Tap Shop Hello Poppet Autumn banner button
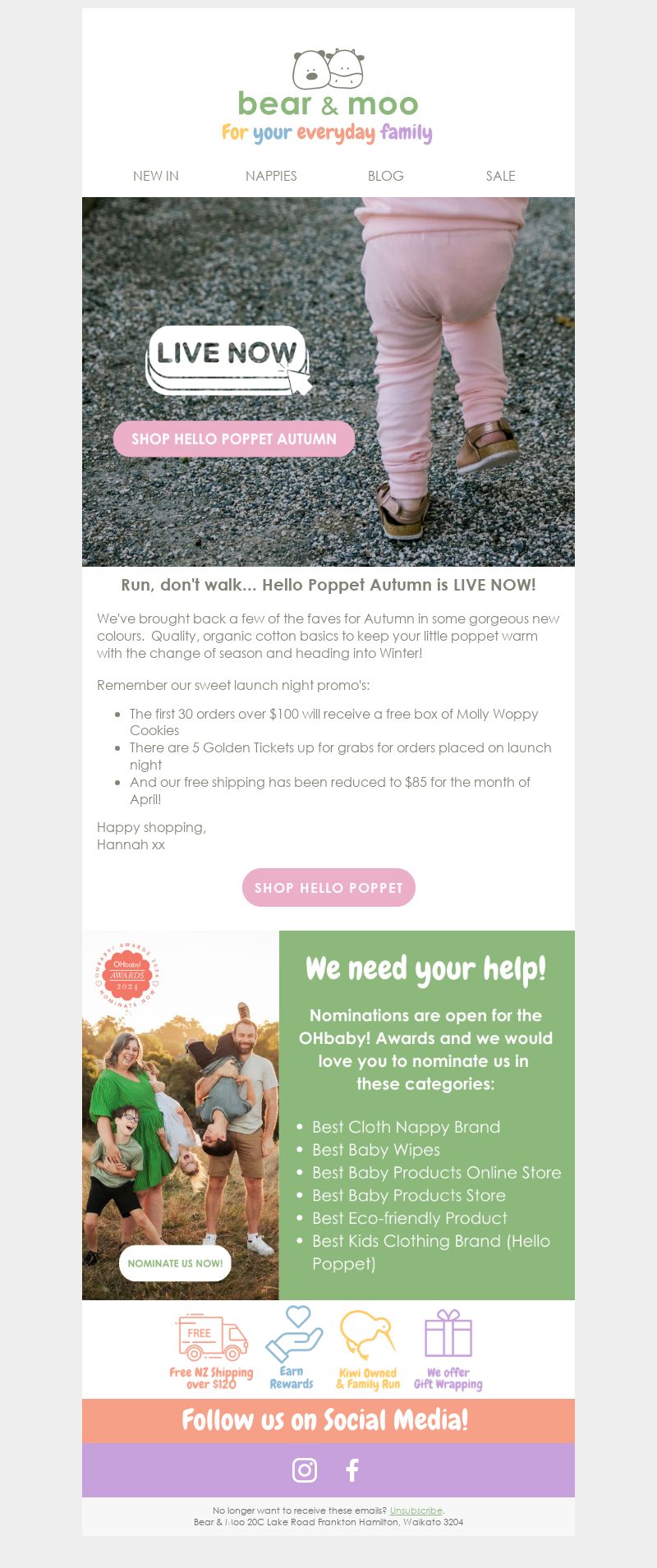The width and height of the screenshot is (657, 1568). coord(234,439)
